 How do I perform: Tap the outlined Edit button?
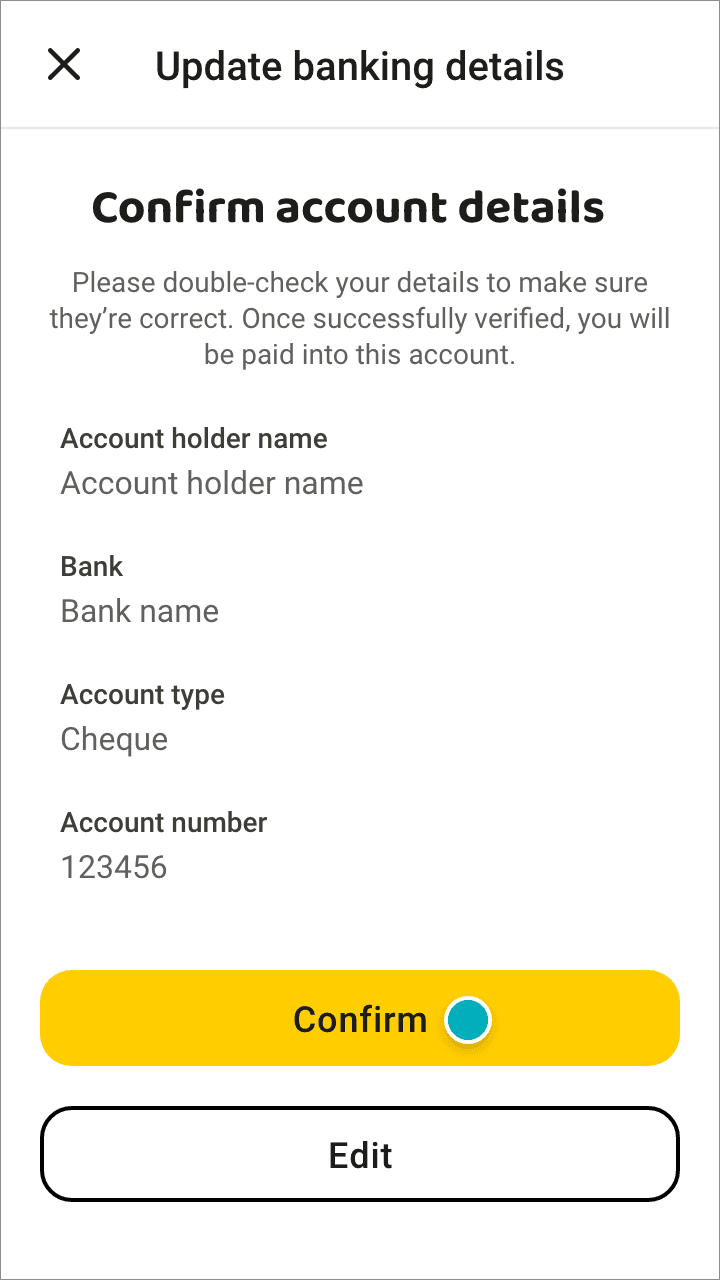point(360,1154)
